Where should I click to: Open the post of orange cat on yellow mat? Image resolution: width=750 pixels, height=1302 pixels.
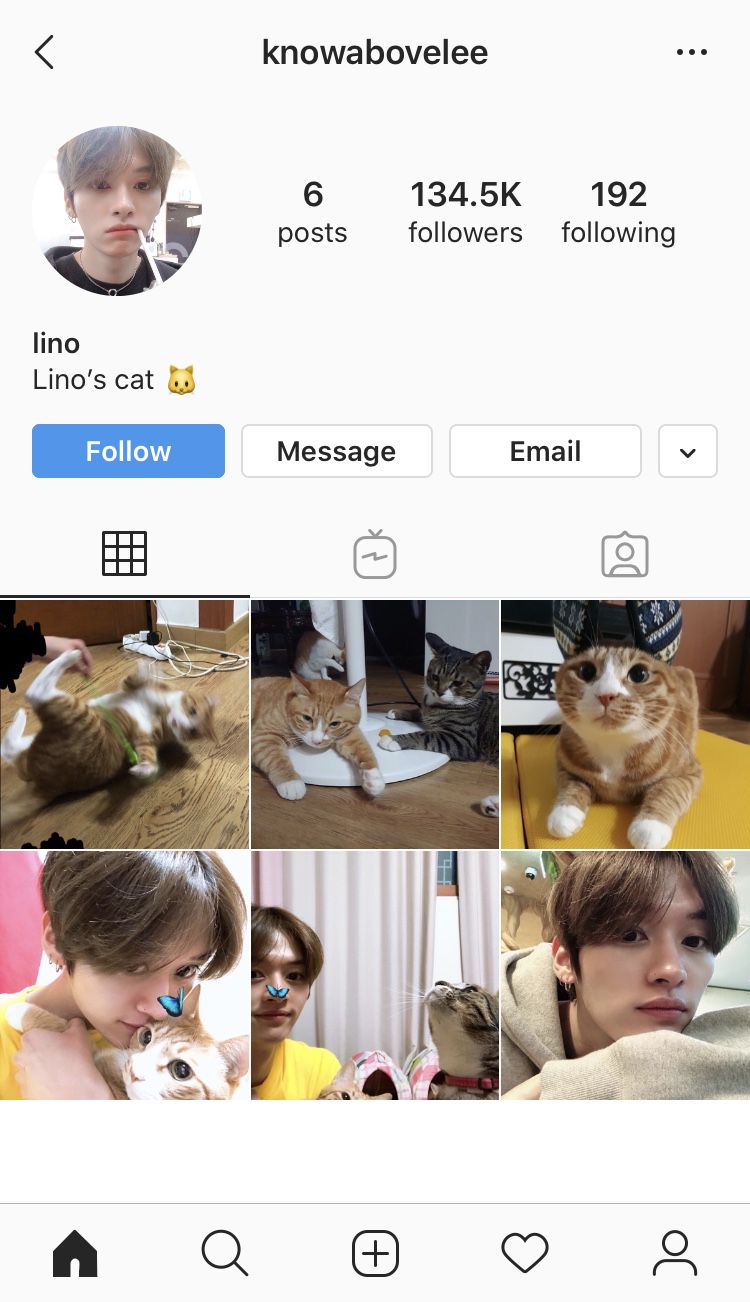pos(625,724)
